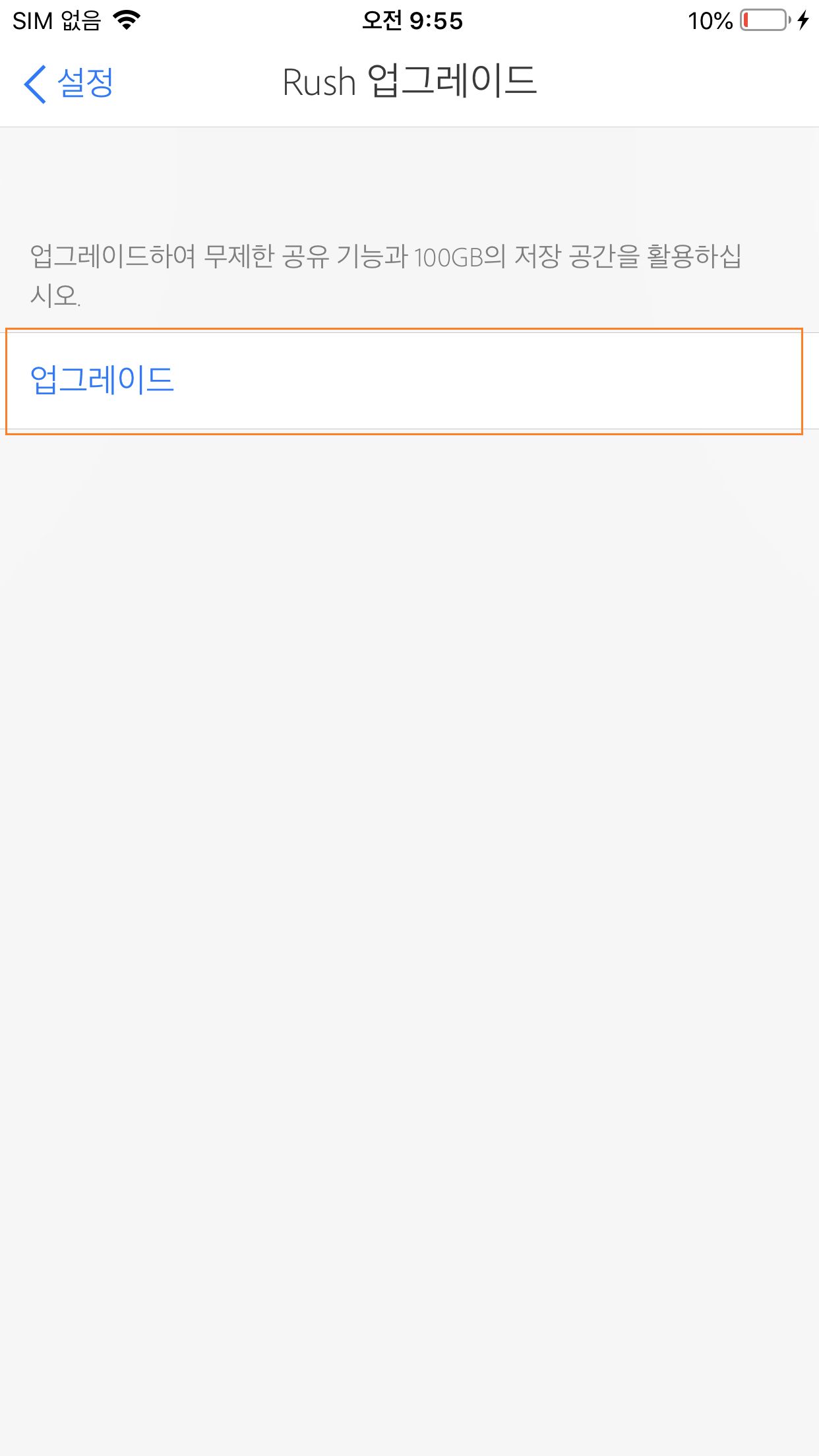Tap the wireless signal icon next to SIM 없음
819x1456 pixels.
pyautogui.click(x=126, y=20)
